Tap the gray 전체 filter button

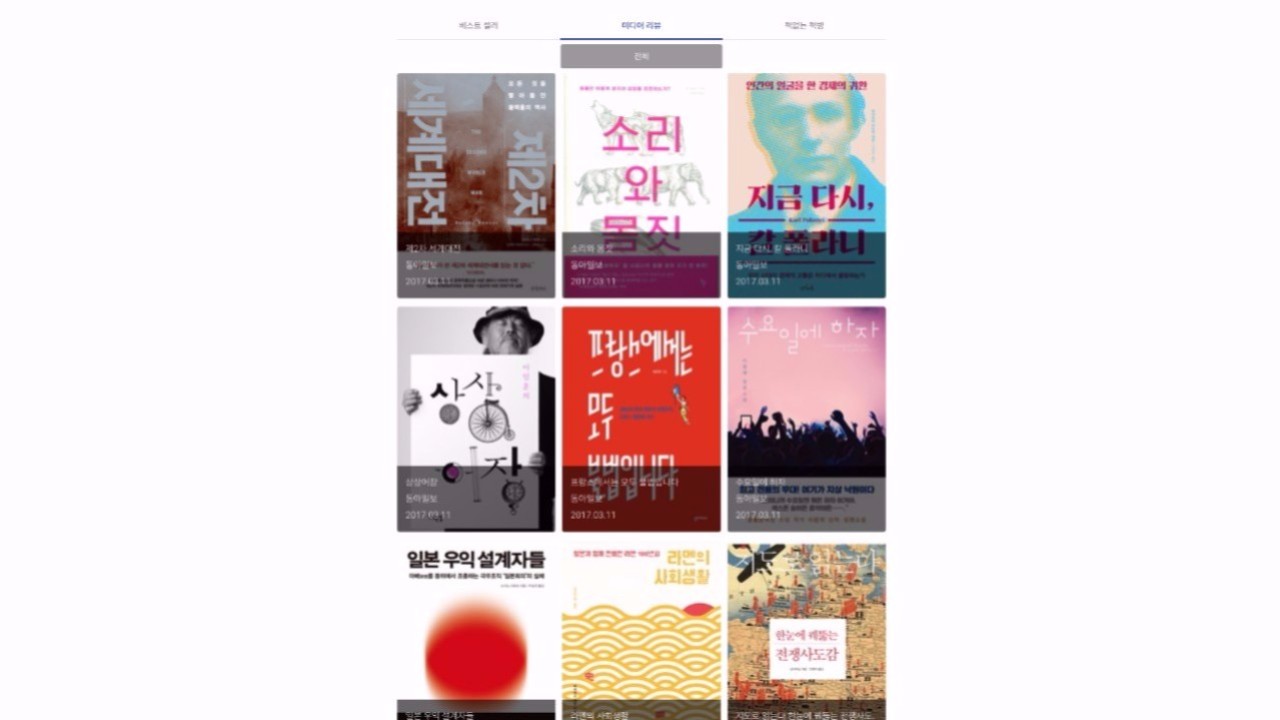click(x=641, y=56)
